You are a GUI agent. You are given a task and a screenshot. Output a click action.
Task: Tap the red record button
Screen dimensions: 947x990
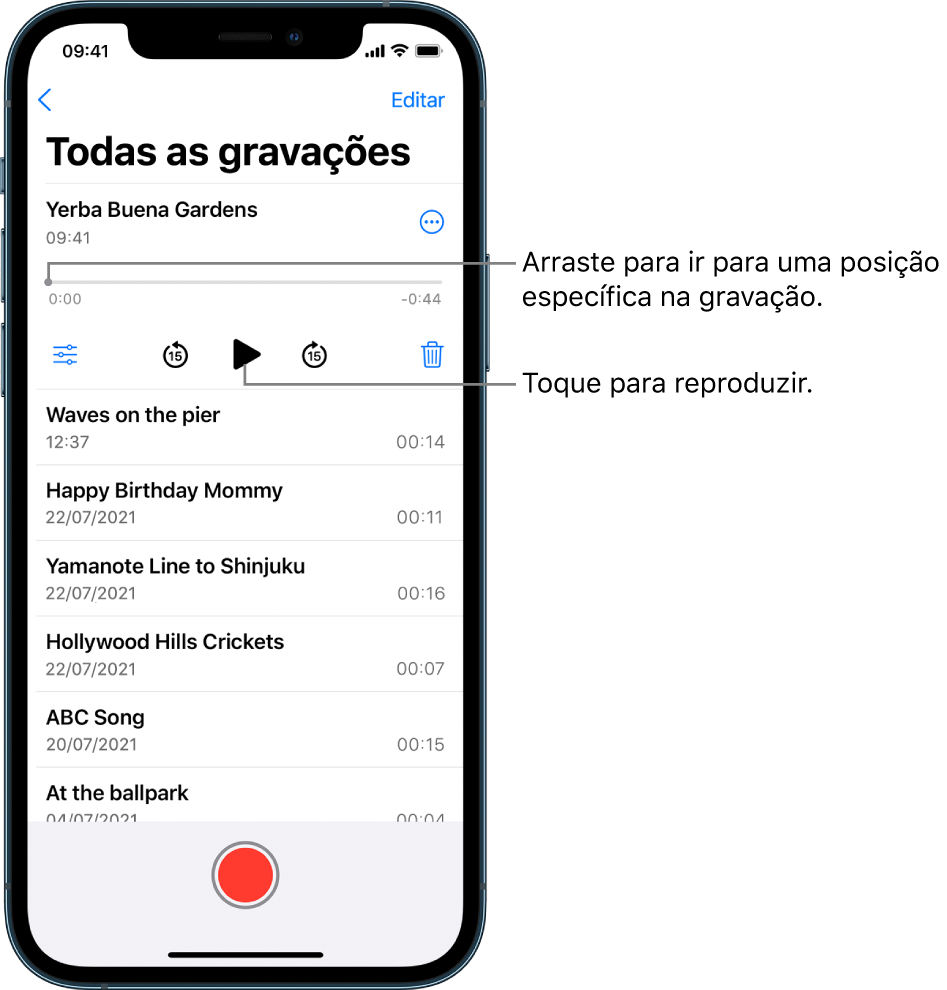pyautogui.click(x=245, y=876)
